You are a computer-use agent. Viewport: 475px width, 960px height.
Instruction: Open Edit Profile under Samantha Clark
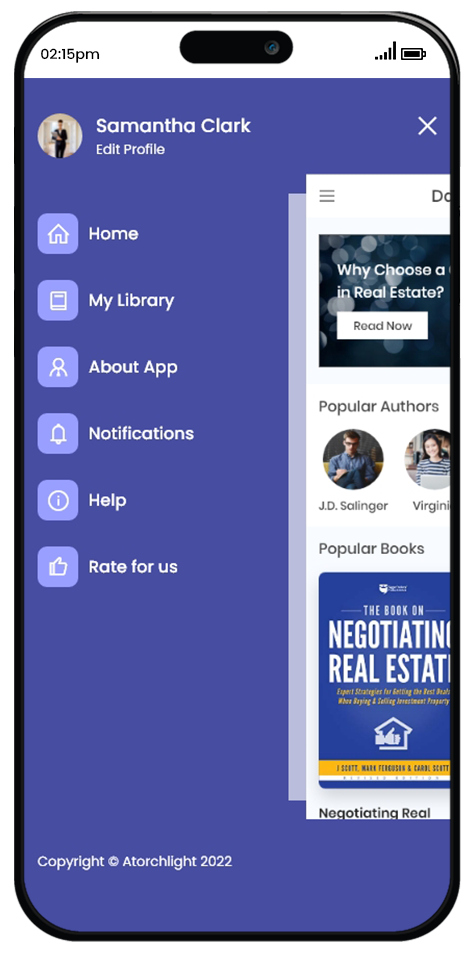130,149
